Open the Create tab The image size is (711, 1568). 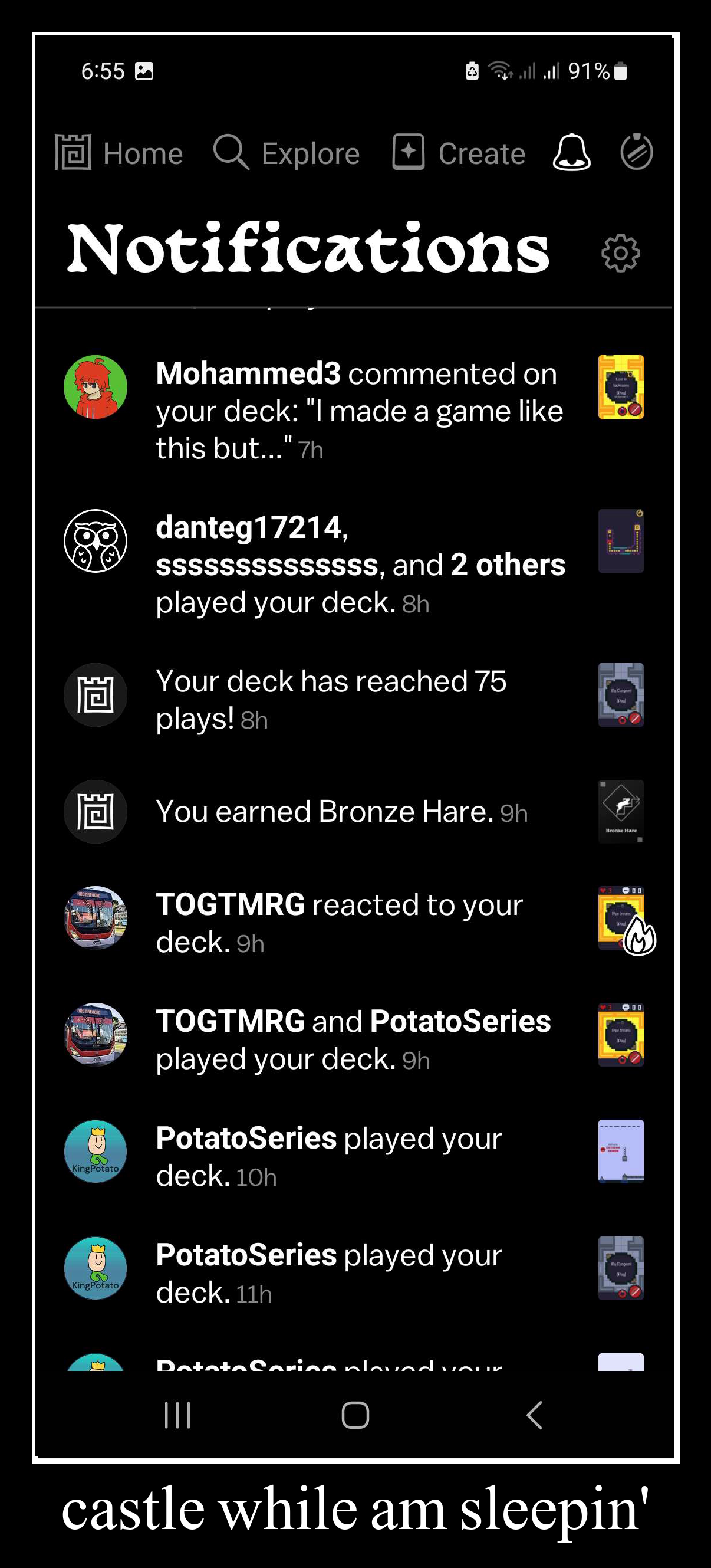459,153
